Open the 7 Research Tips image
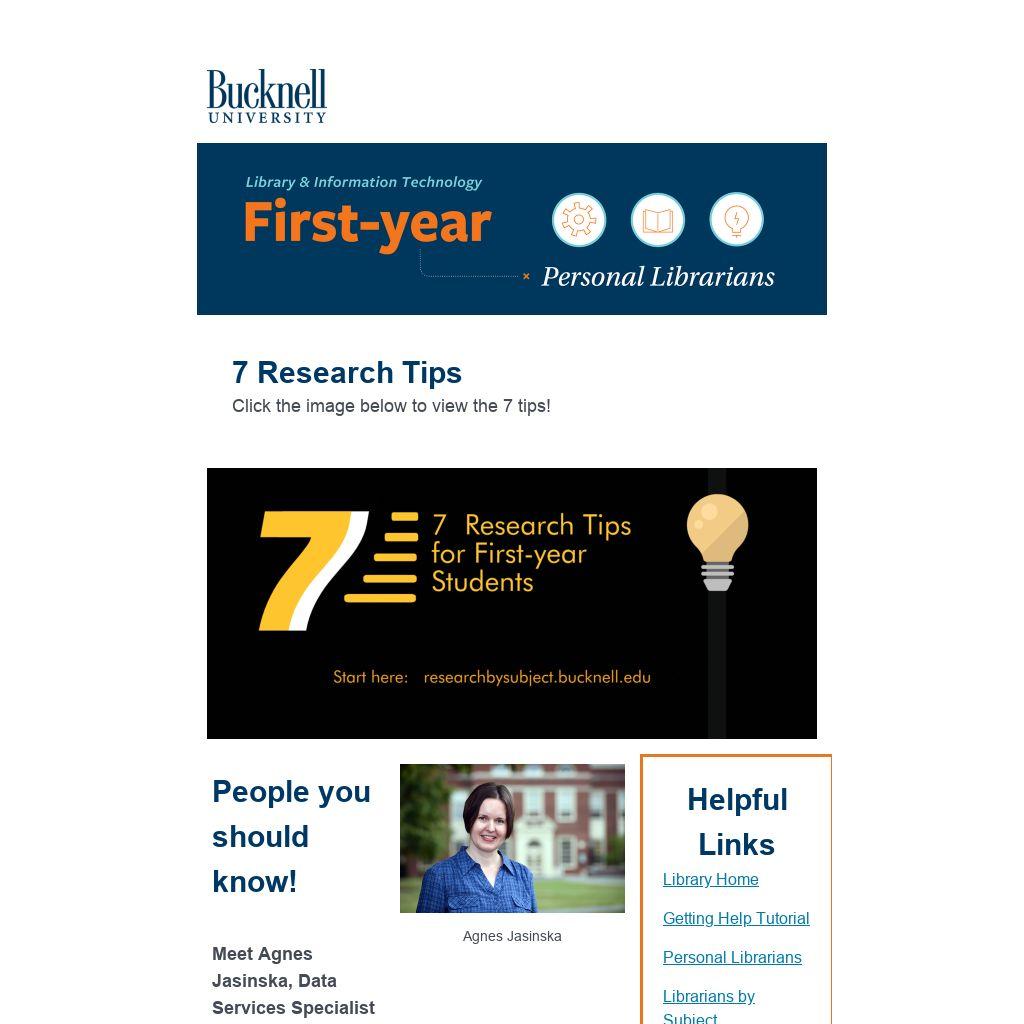 [x=511, y=603]
